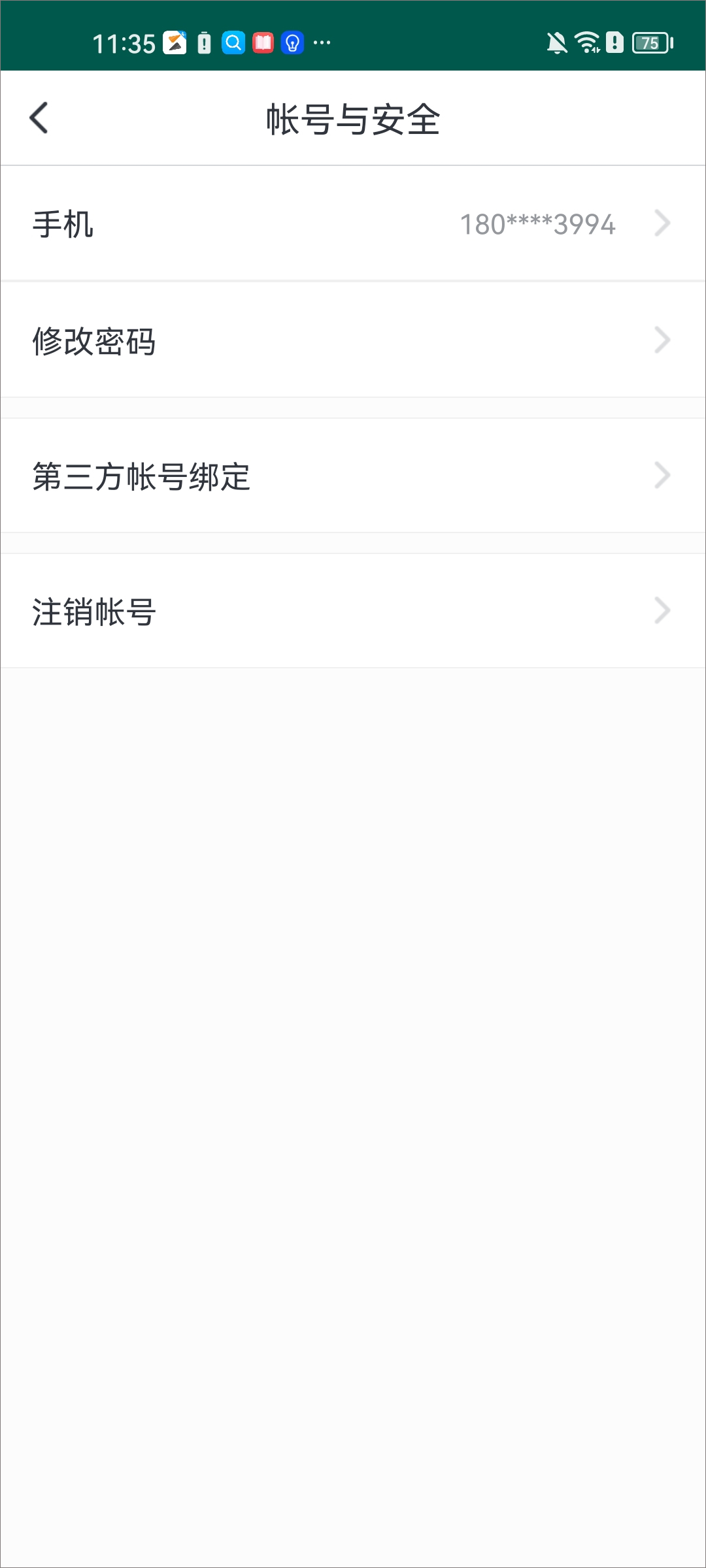Tap the orange map app icon in status bar

(x=175, y=42)
